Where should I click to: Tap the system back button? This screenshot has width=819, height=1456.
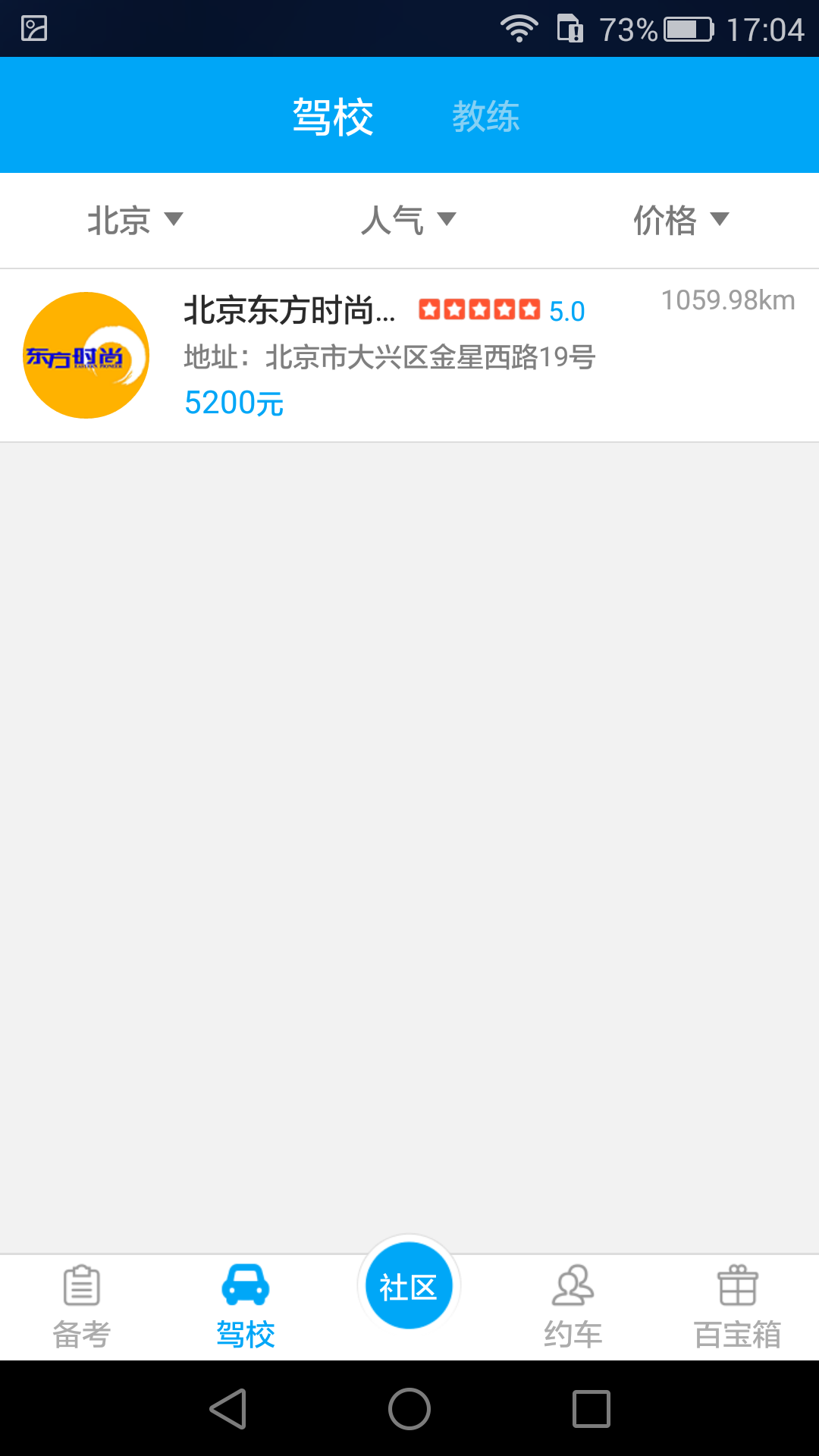[227, 1409]
